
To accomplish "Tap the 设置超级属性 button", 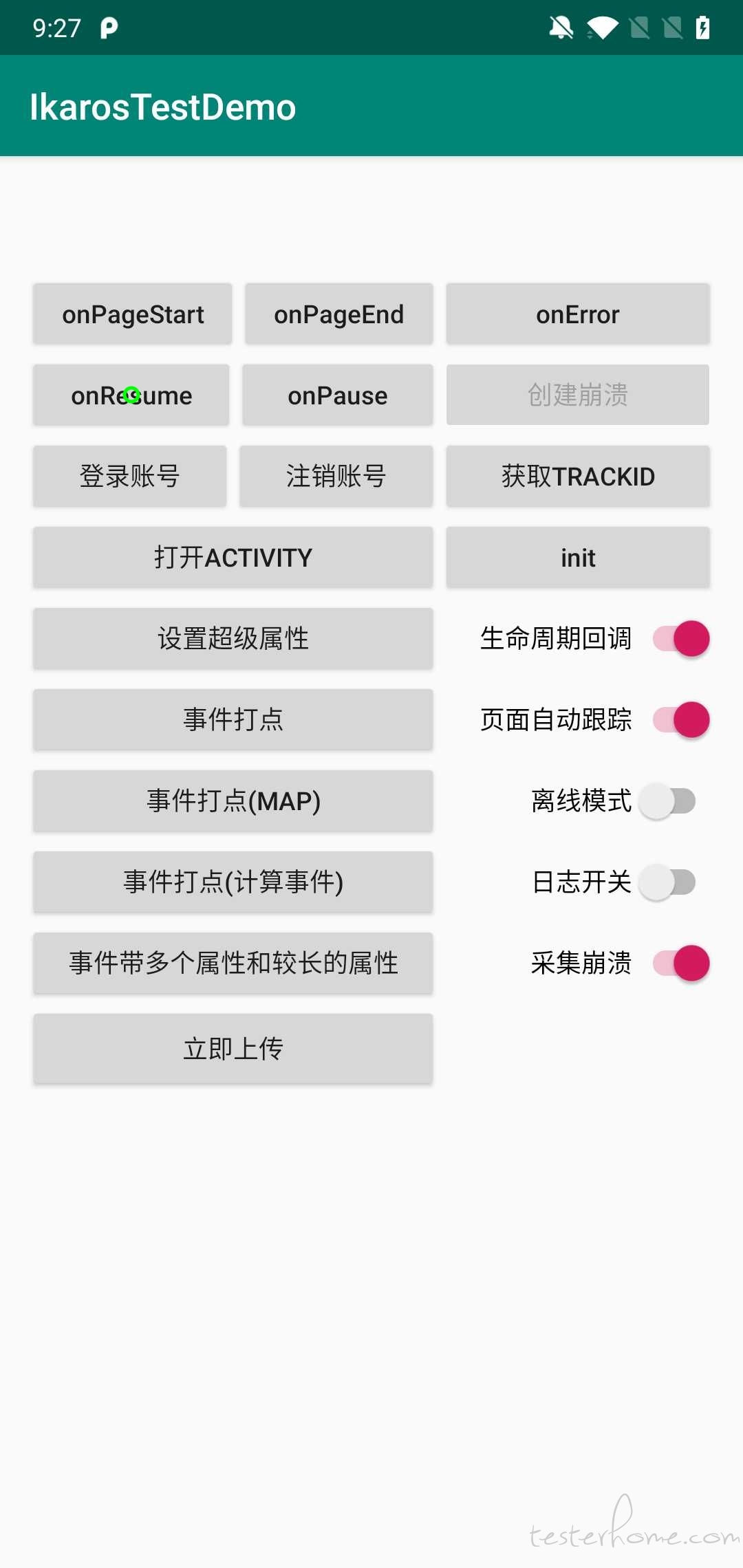I will [x=233, y=638].
